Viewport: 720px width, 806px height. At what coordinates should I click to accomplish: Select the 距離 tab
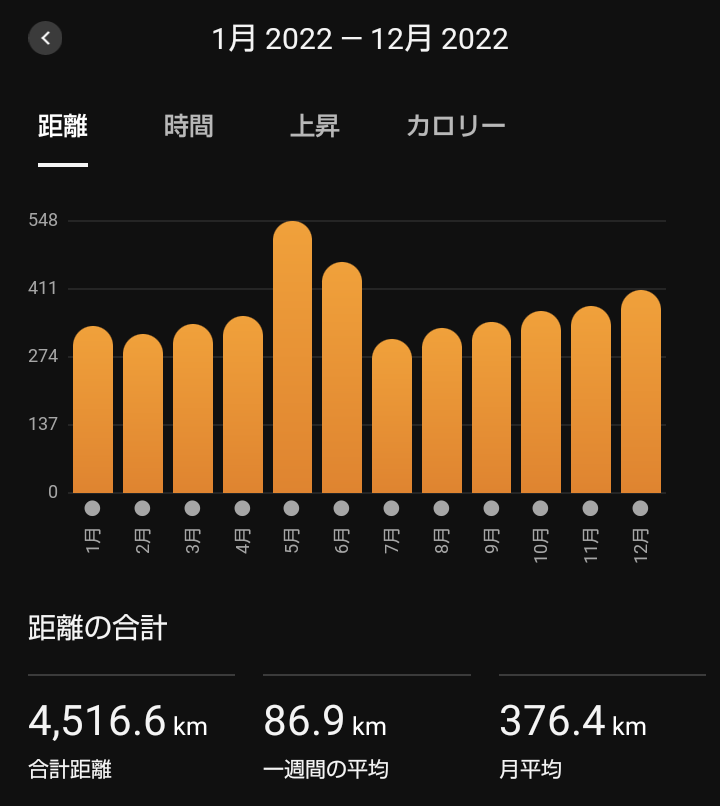63,127
